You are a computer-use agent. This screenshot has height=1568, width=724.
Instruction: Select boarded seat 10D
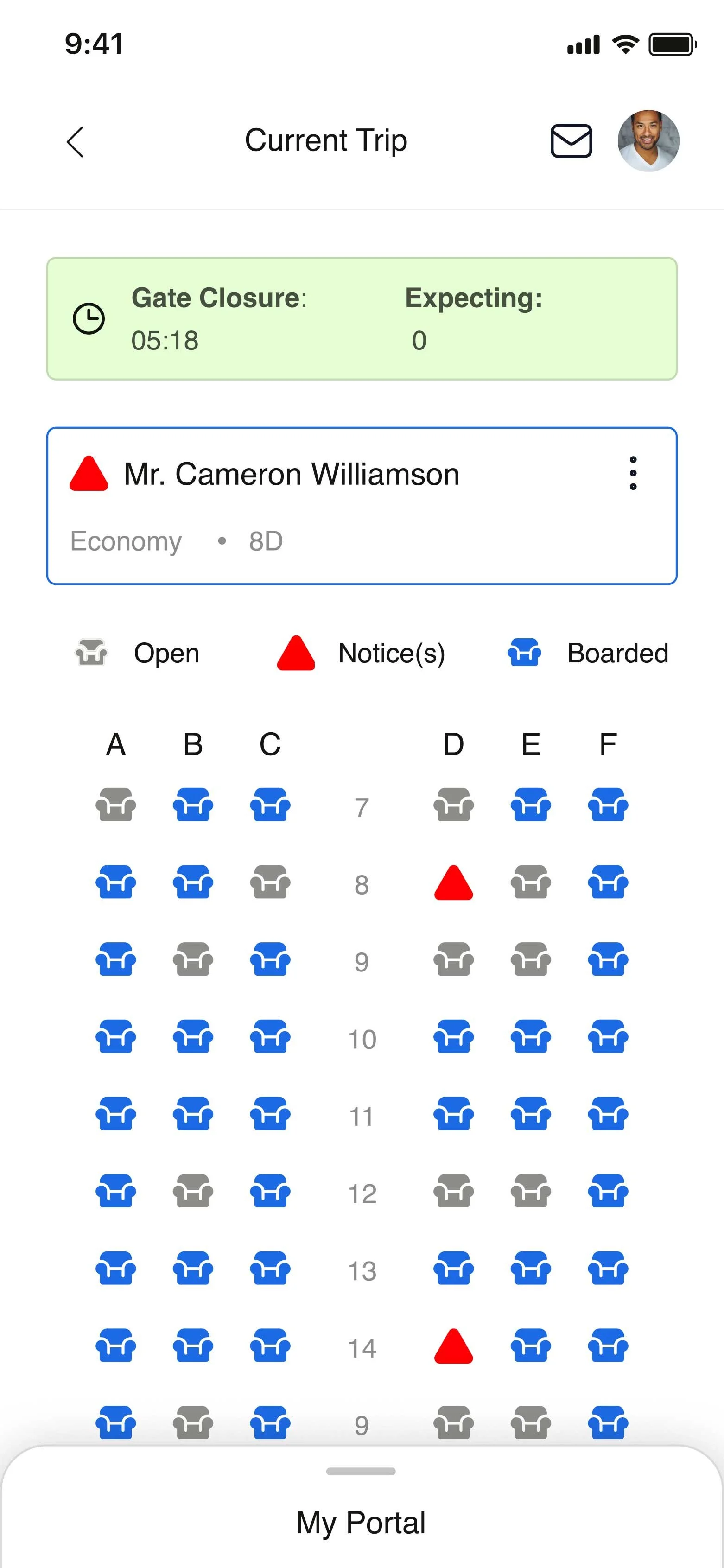click(x=453, y=1037)
